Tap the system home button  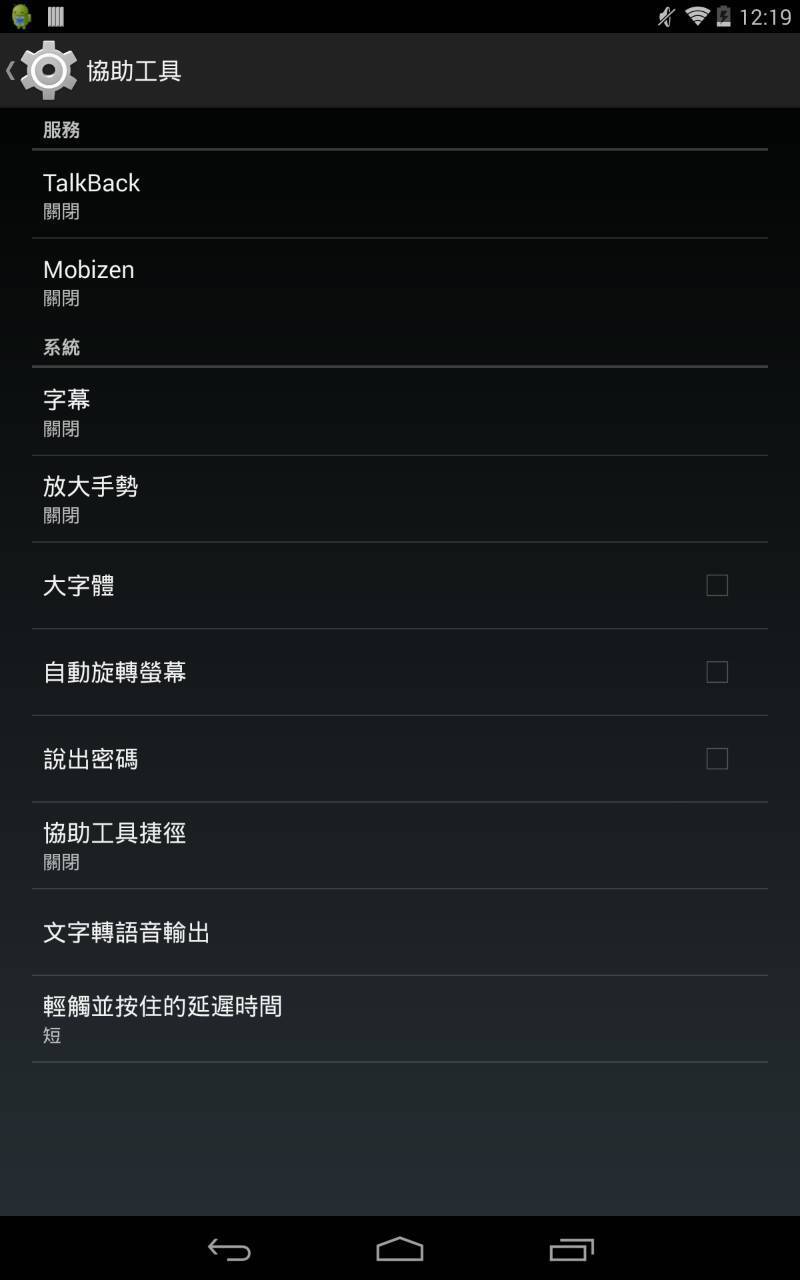point(400,1249)
